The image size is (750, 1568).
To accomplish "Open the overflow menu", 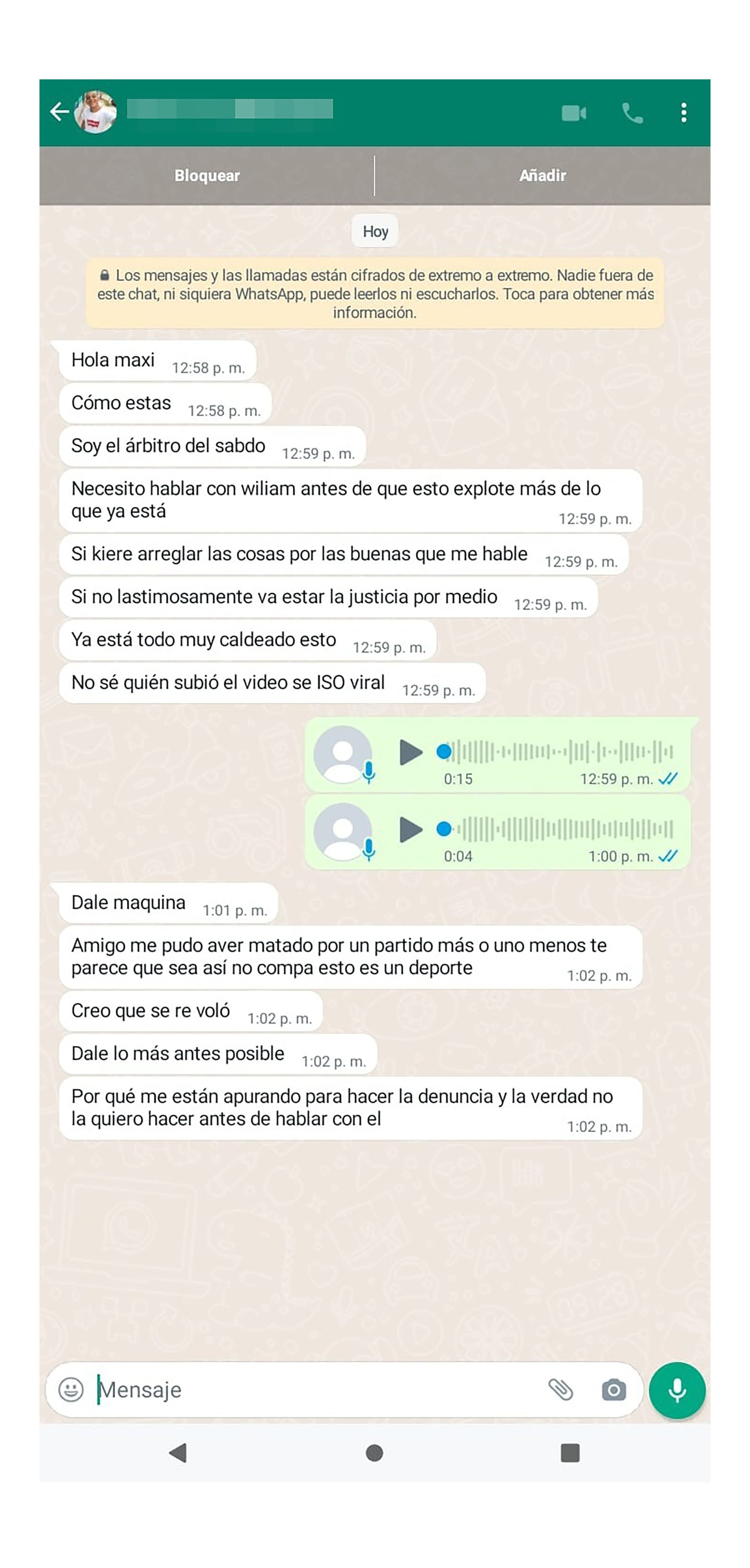I will click(684, 113).
